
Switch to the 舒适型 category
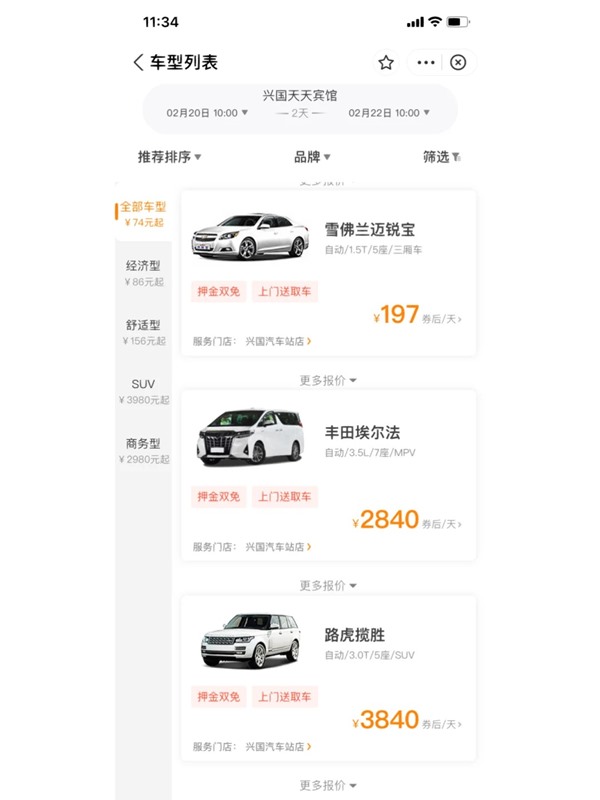pos(143,331)
